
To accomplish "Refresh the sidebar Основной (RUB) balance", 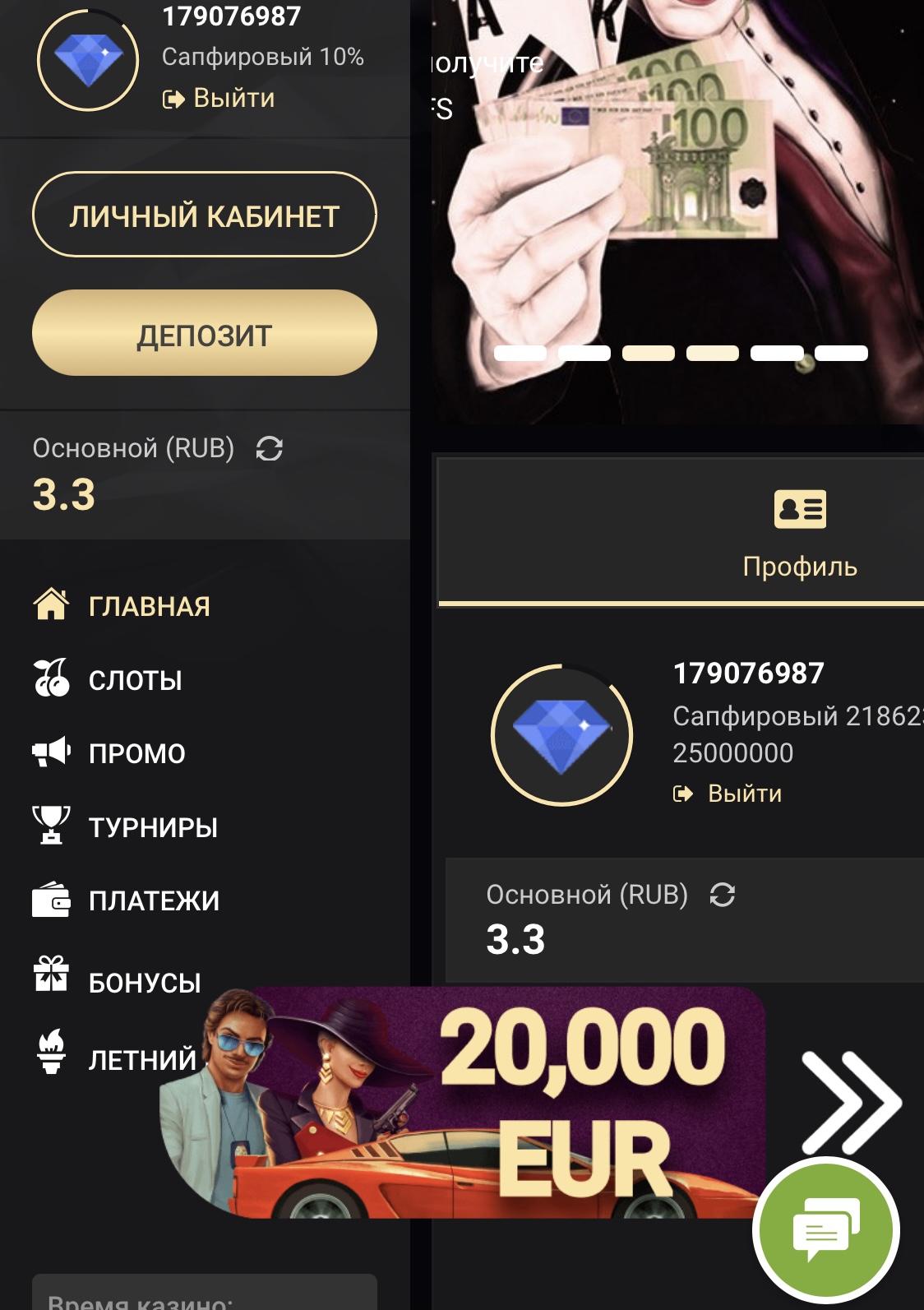I will [x=269, y=449].
